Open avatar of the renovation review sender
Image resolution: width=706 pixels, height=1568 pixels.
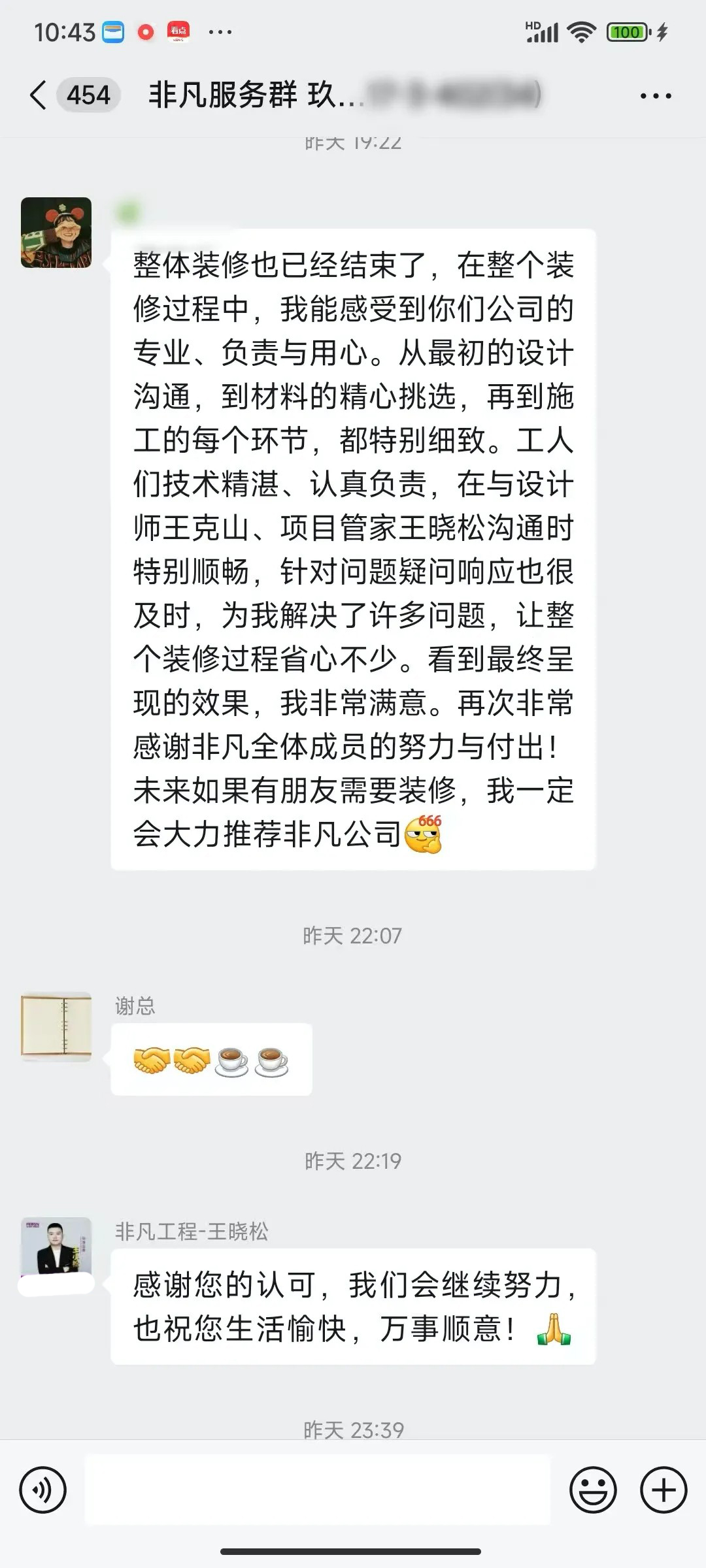[x=56, y=233]
